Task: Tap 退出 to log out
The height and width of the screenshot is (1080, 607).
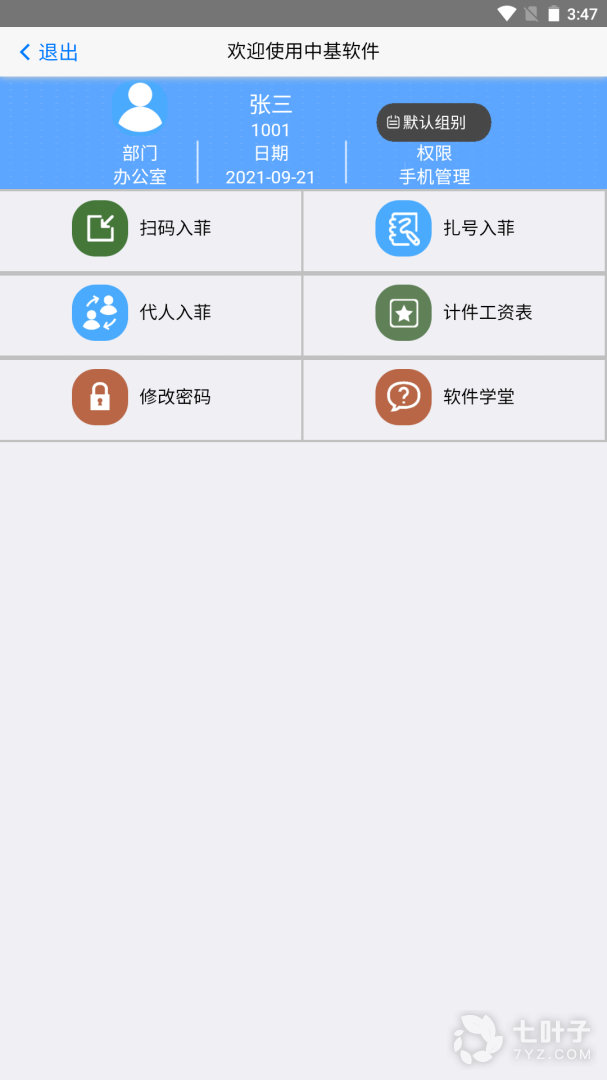Action: point(49,52)
